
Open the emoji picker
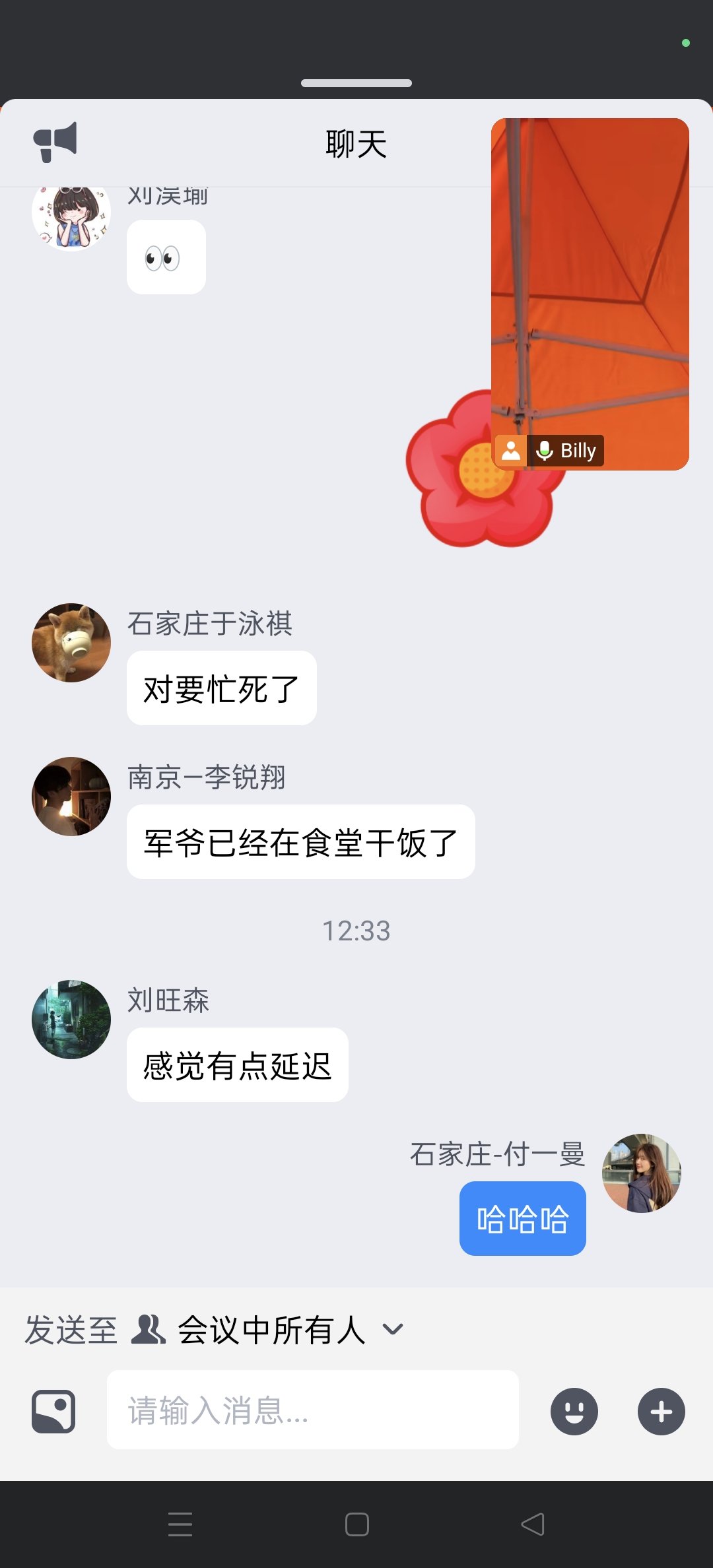574,1412
